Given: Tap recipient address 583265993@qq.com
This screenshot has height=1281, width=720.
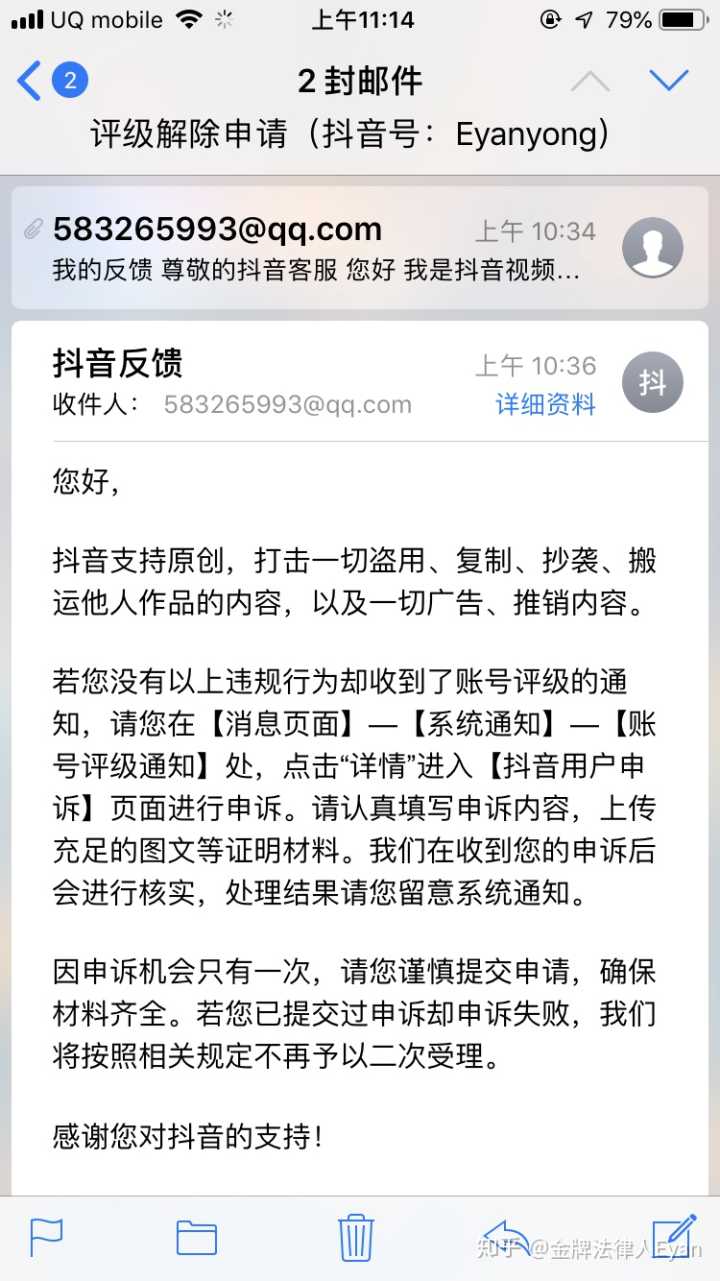Looking at the screenshot, I should pos(287,404).
